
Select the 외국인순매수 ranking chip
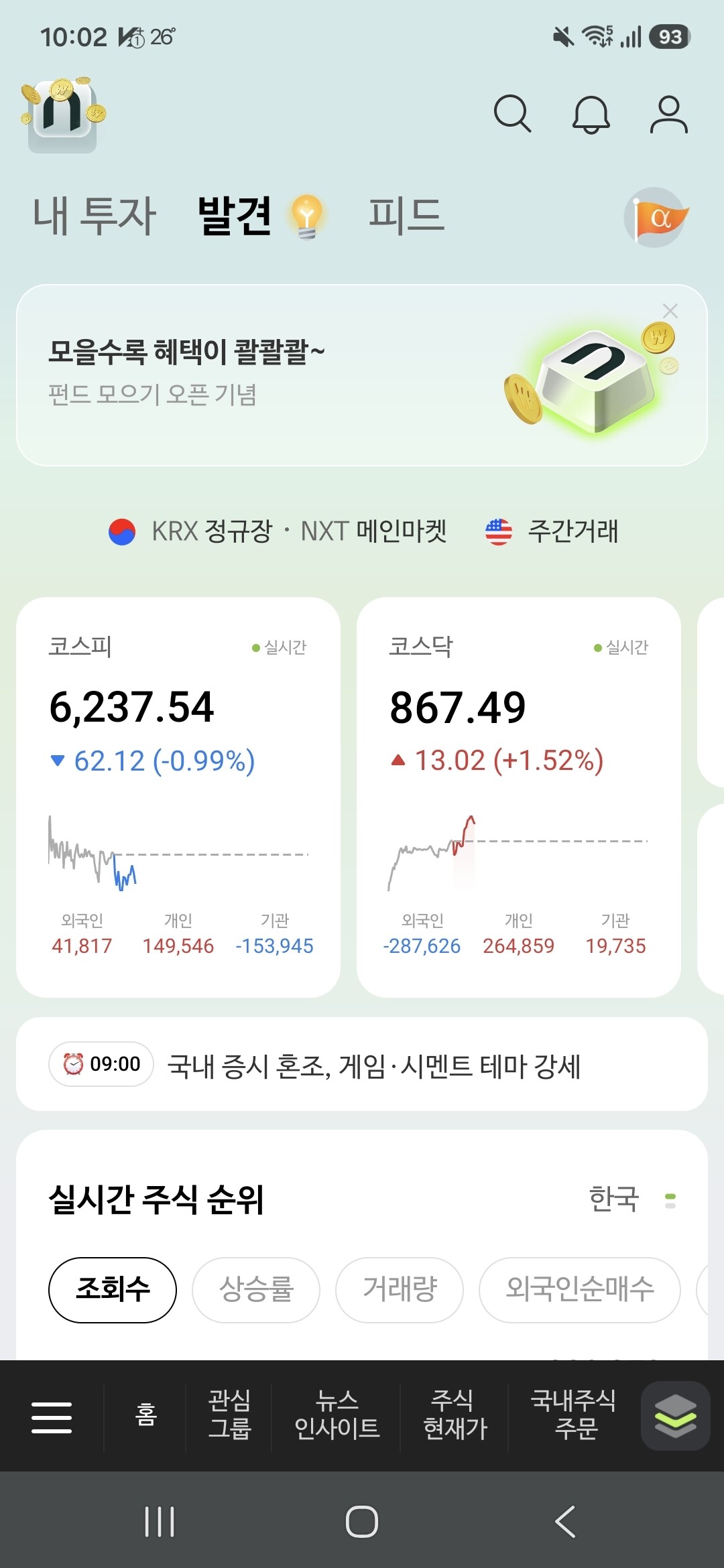point(580,1290)
